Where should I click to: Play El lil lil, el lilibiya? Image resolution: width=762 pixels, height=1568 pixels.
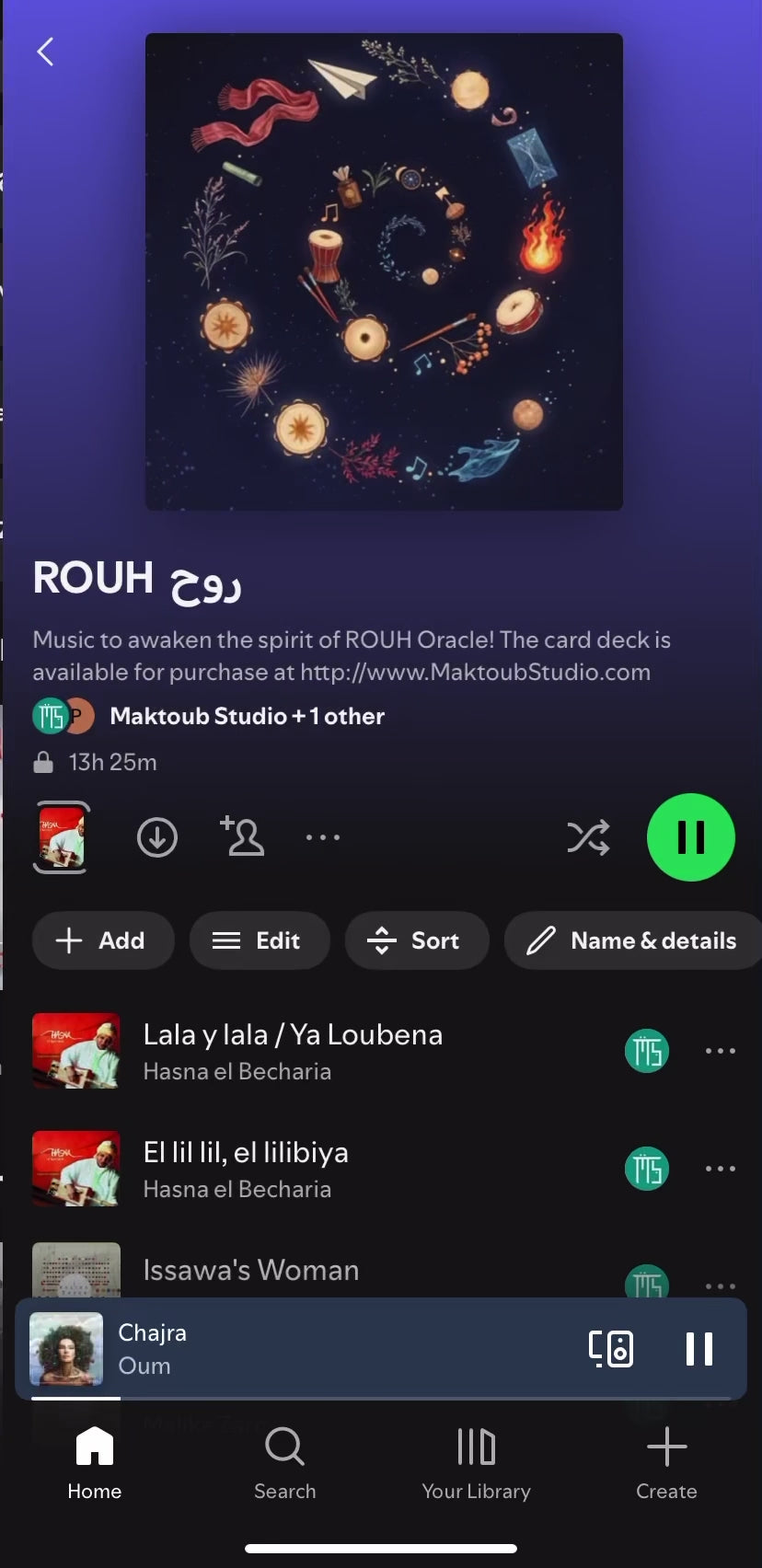click(x=246, y=1169)
